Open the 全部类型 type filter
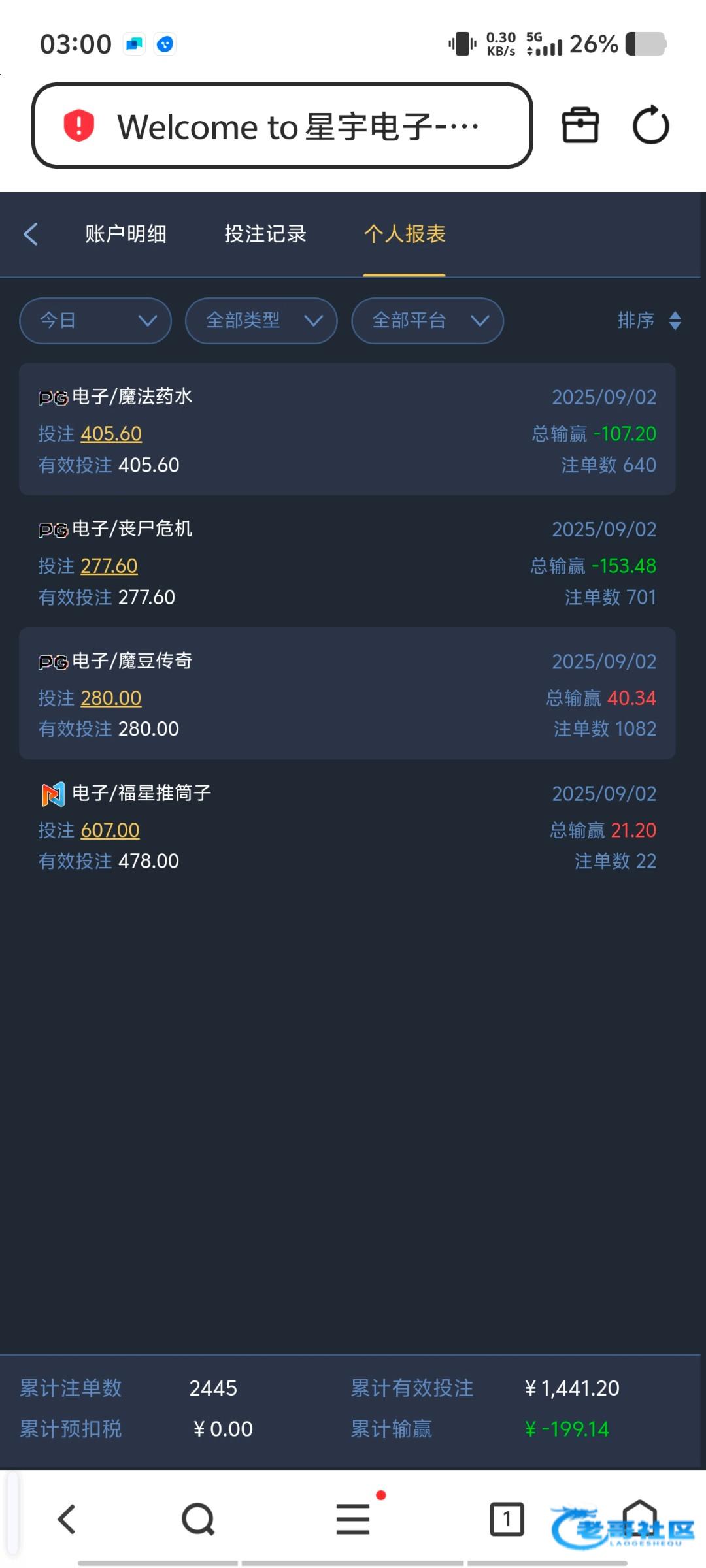 pyautogui.click(x=261, y=320)
